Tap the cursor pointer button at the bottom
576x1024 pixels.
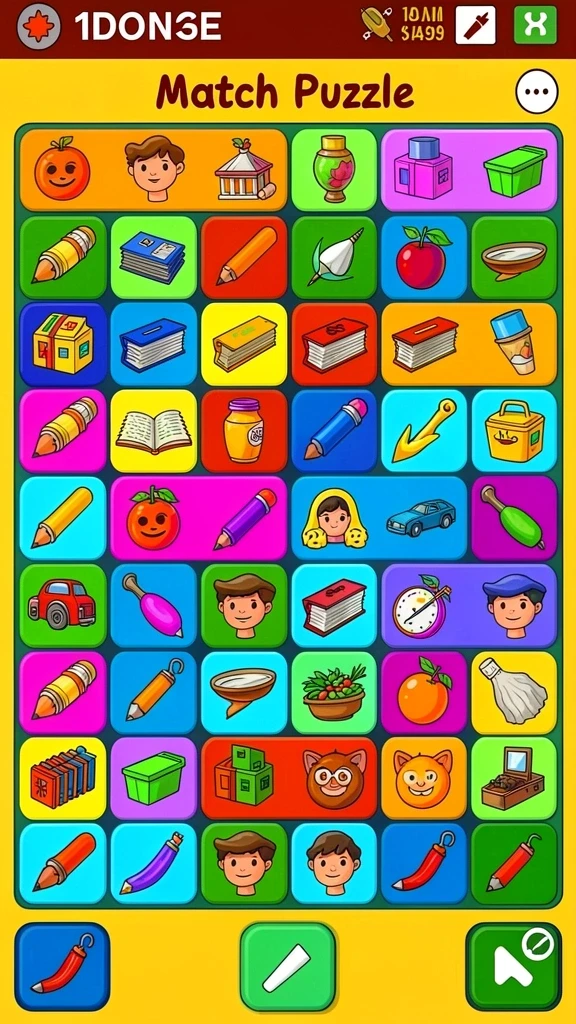click(513, 967)
